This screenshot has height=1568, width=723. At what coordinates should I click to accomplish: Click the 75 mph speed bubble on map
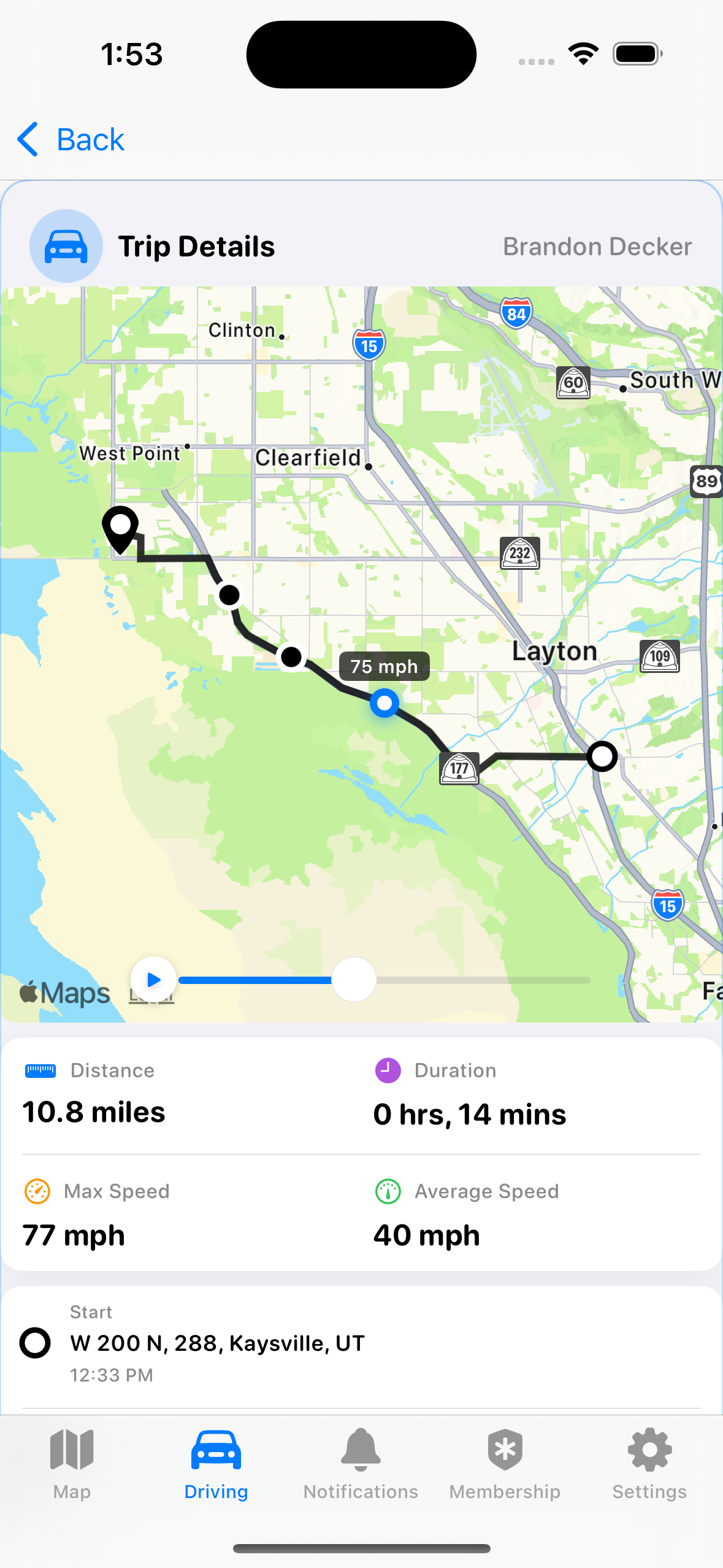pyautogui.click(x=383, y=666)
